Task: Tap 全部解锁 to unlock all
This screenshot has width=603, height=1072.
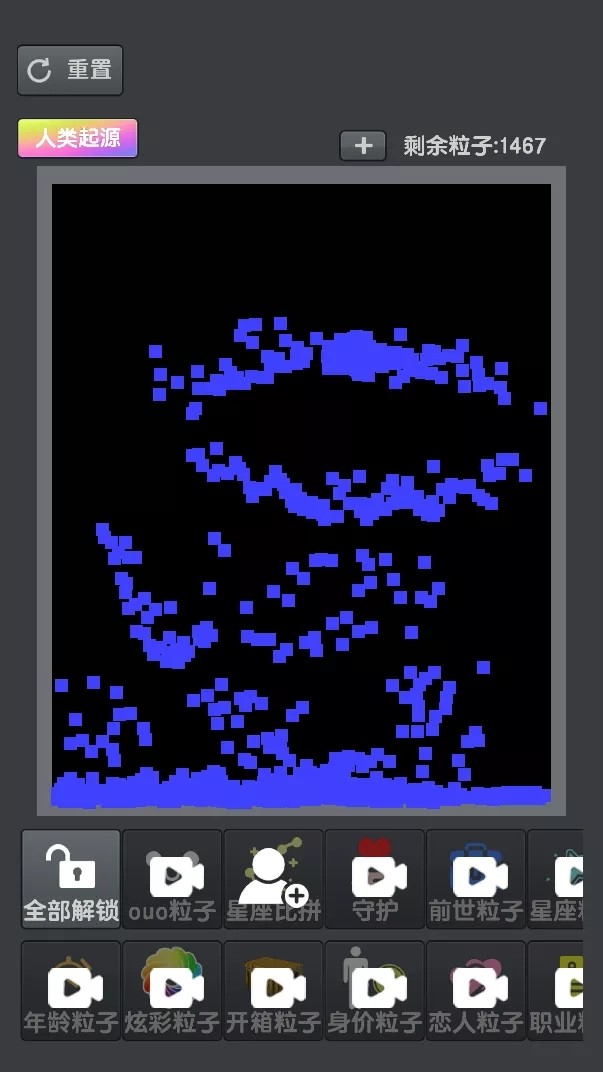Action: (x=70, y=878)
